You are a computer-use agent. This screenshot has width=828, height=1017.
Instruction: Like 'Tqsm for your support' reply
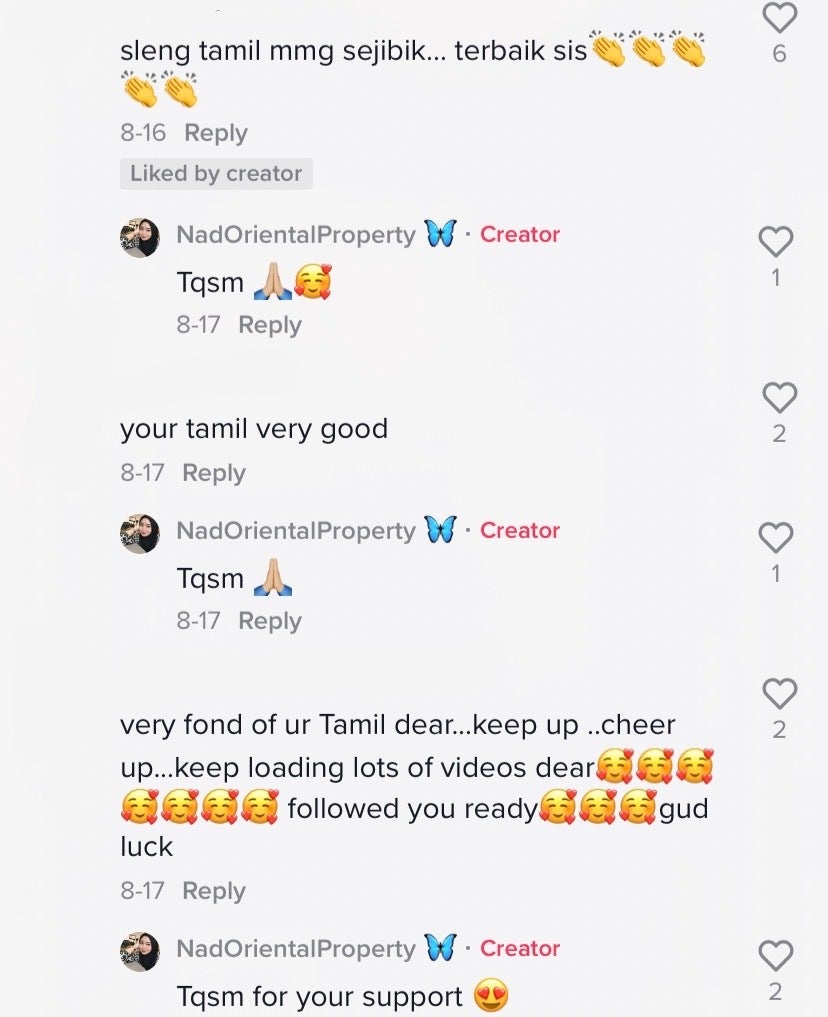(x=776, y=955)
